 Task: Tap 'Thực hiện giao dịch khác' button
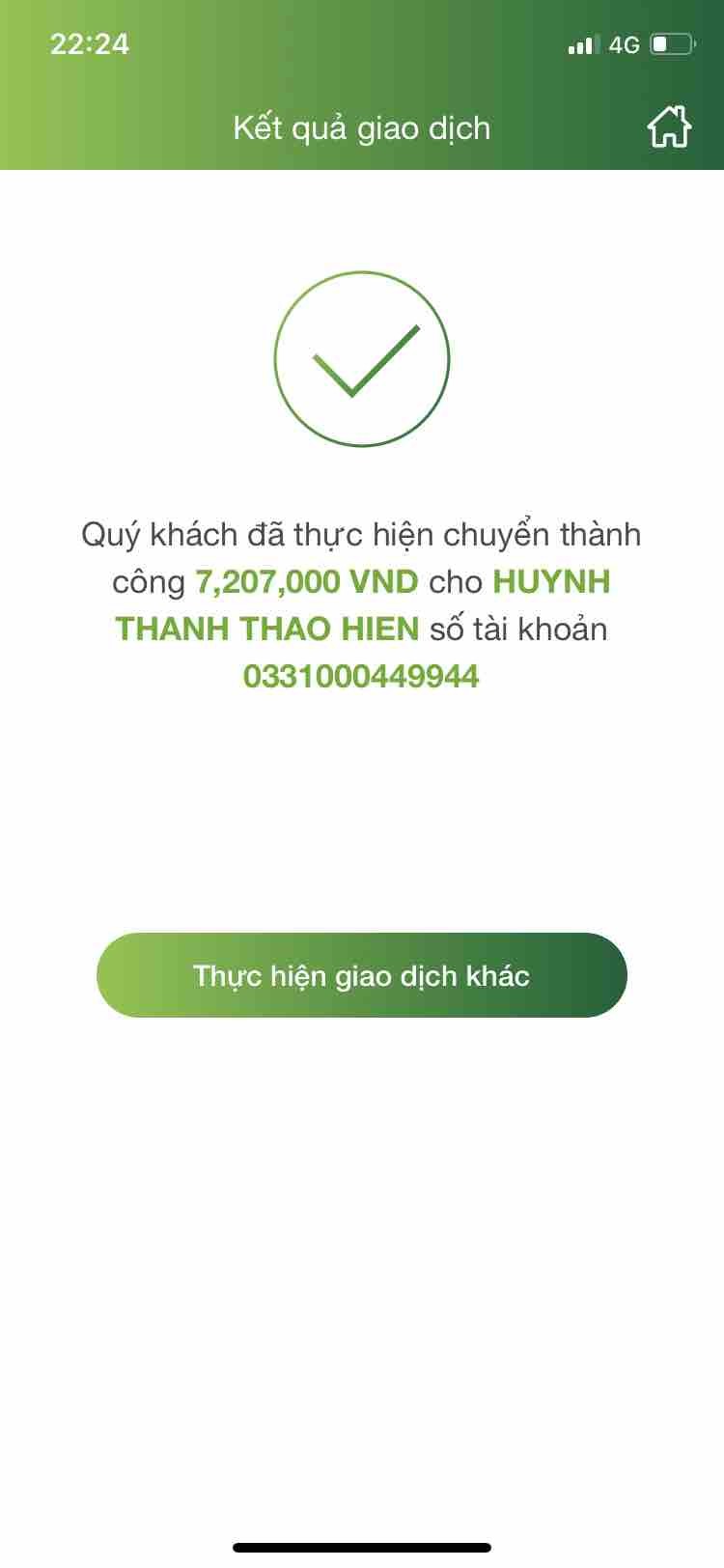pos(362,975)
